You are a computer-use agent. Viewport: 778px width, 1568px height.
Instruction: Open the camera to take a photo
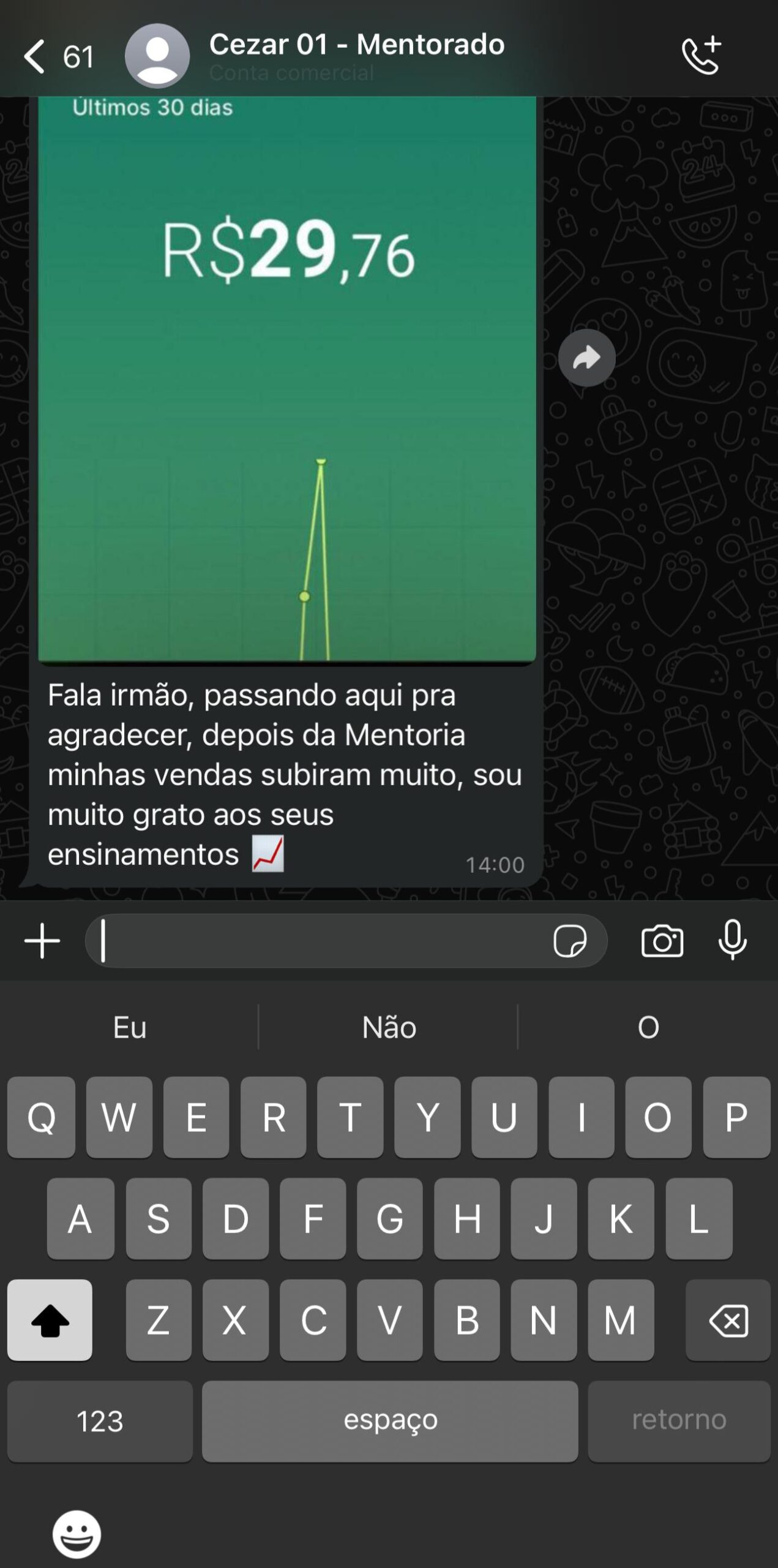point(662,941)
